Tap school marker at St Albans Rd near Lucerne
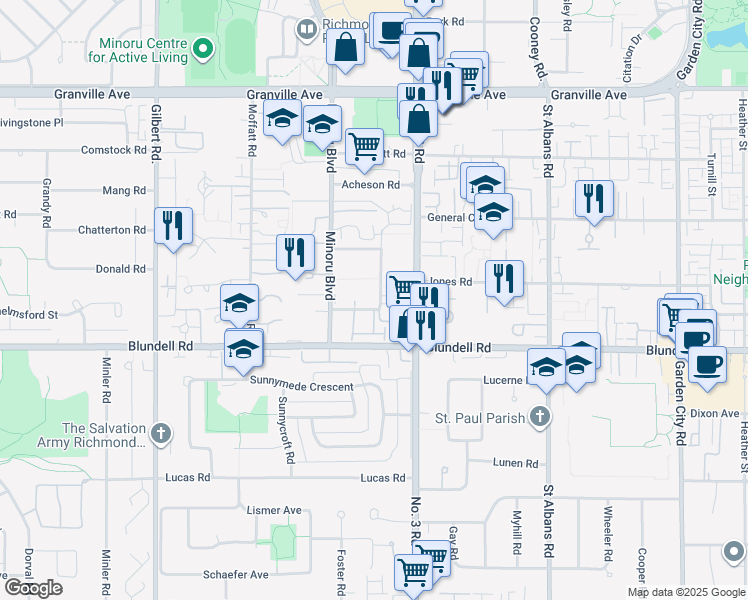 (x=547, y=370)
